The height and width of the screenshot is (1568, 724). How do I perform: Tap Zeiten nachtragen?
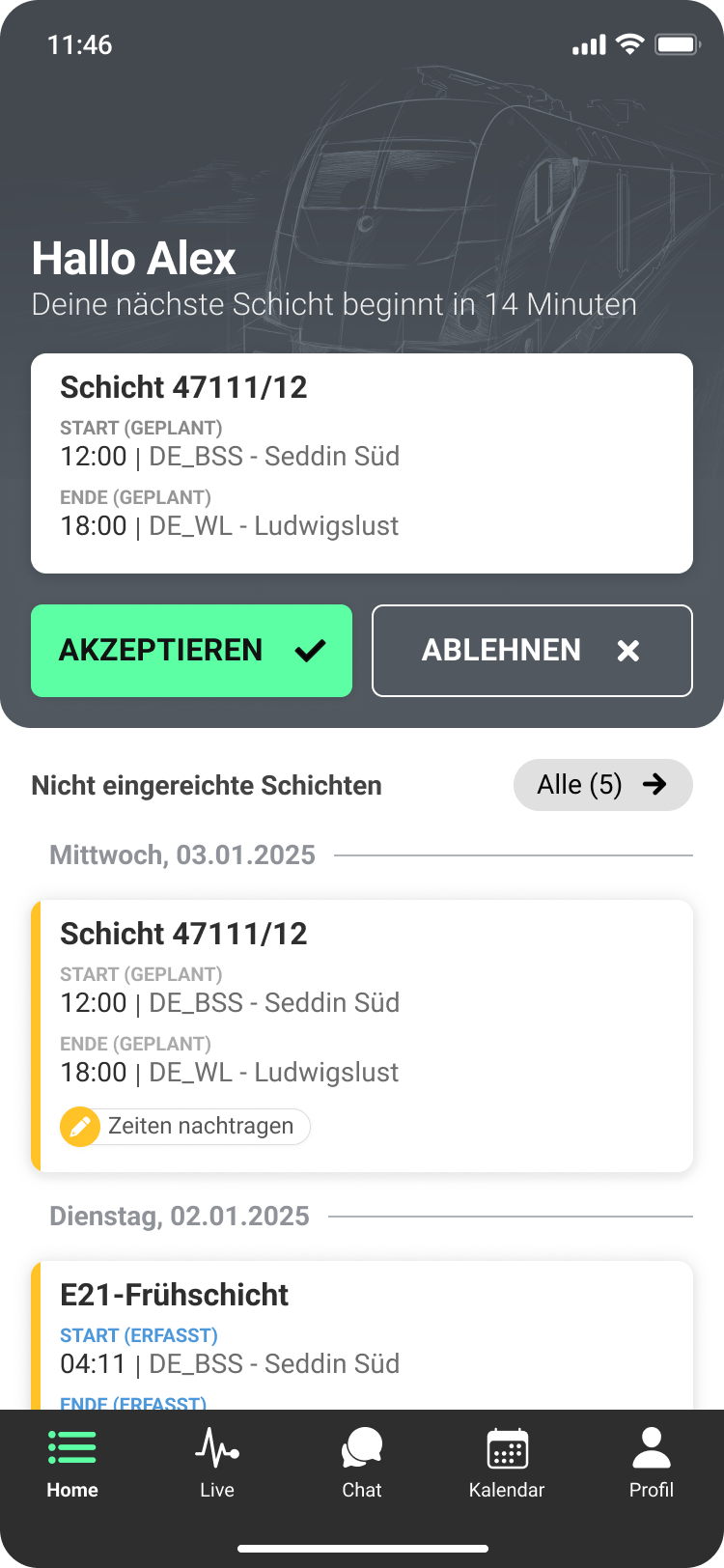click(x=185, y=1127)
